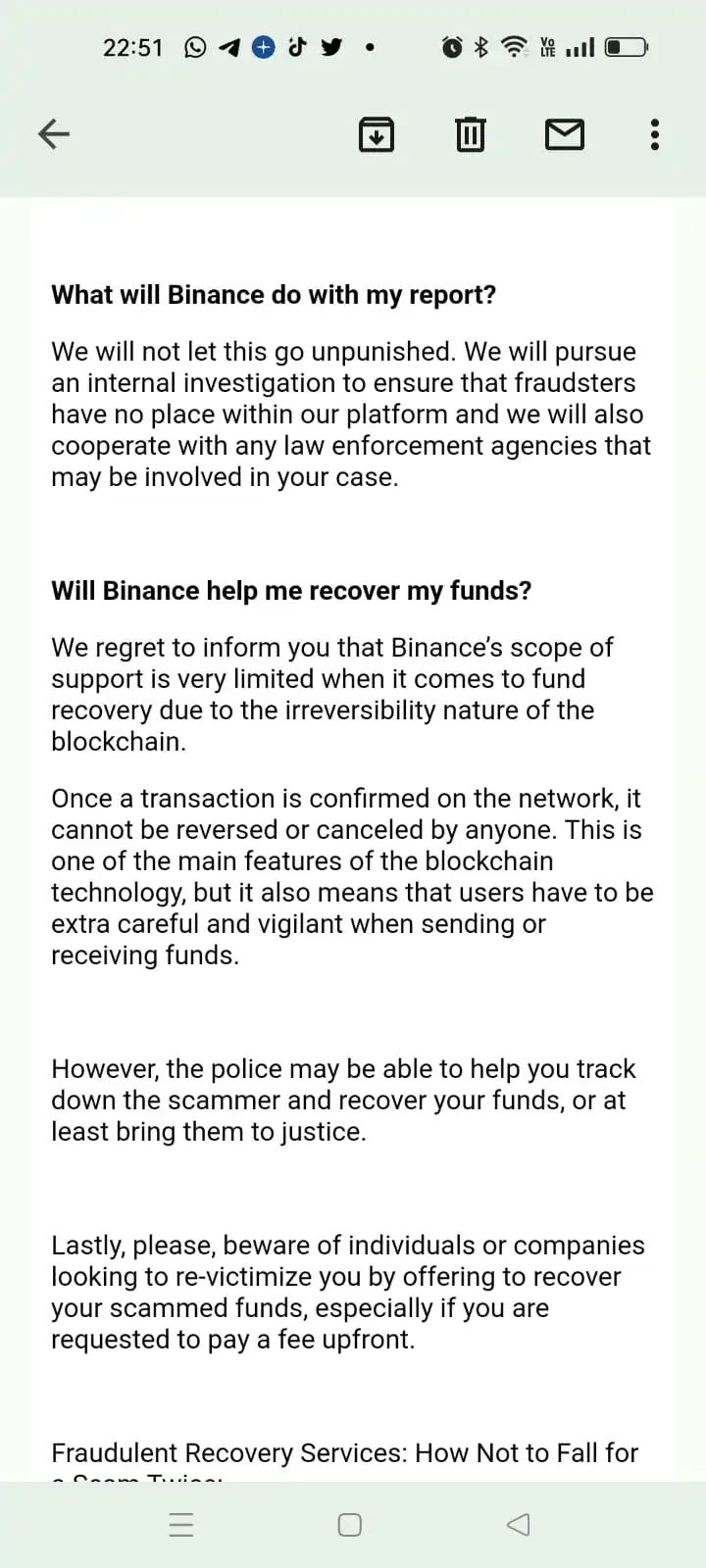The width and height of the screenshot is (706, 1568).
Task: Tap the system home button
Action: 350,1525
